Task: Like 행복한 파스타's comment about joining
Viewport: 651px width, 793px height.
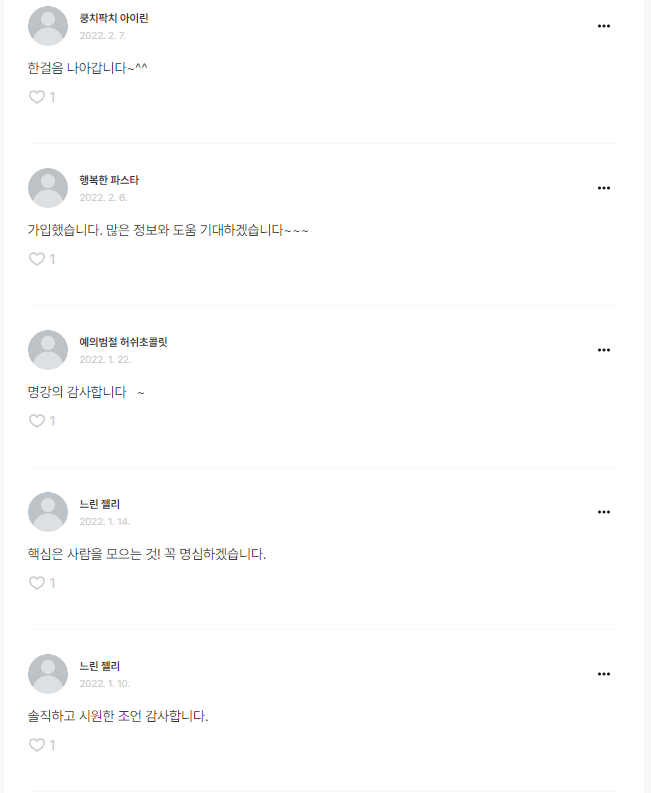Action: (37, 259)
